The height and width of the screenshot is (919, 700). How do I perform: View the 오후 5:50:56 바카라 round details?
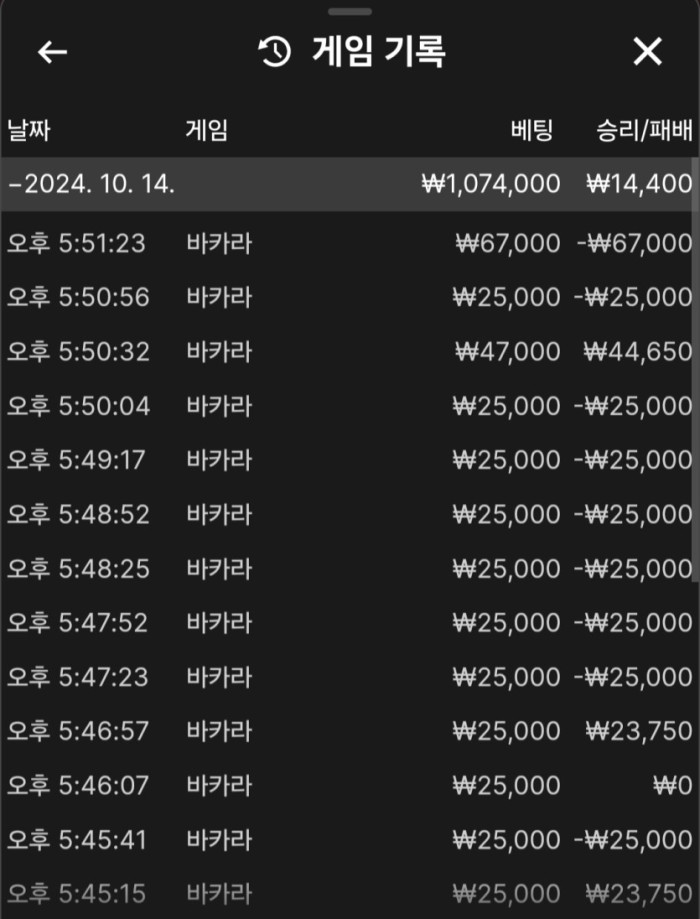pyautogui.click(x=349, y=297)
